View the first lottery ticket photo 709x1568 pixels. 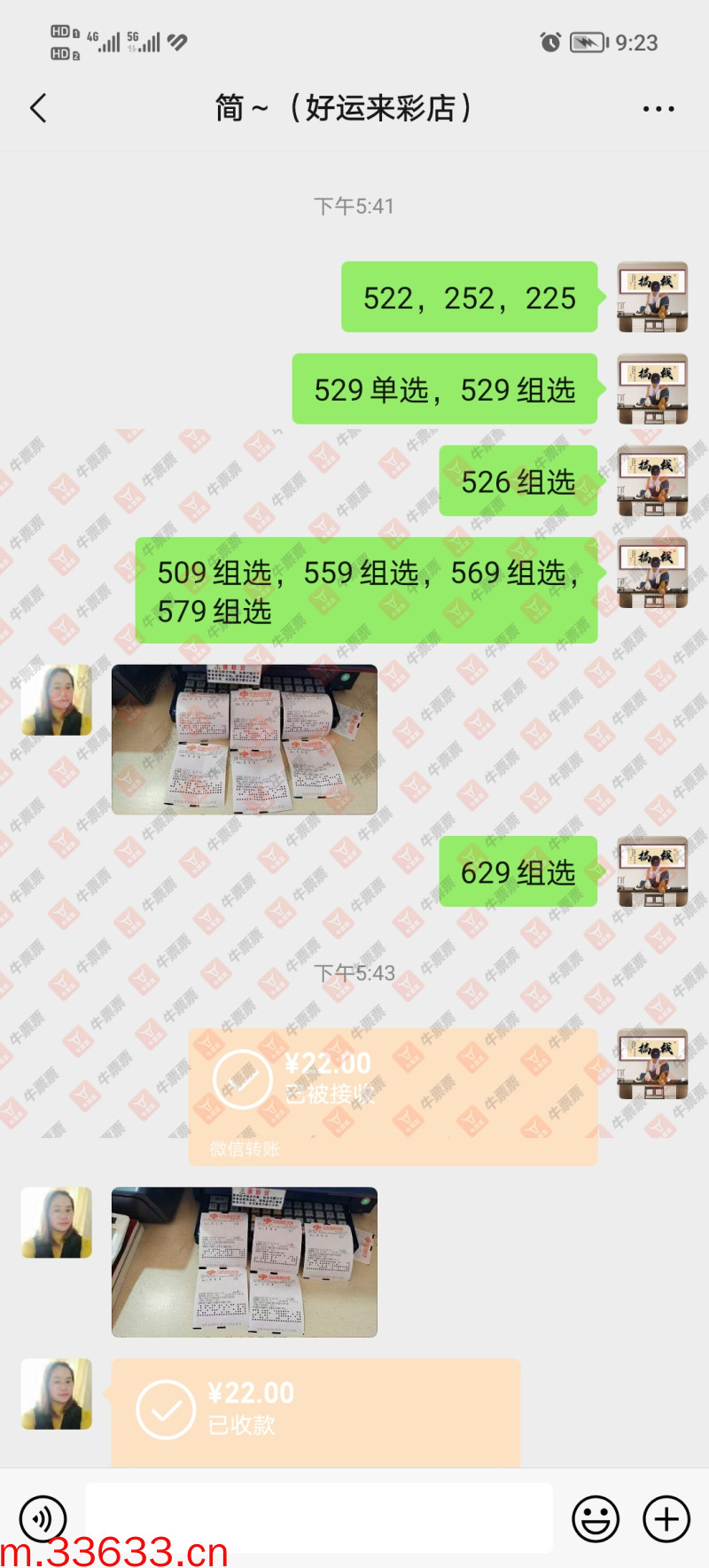tap(245, 739)
